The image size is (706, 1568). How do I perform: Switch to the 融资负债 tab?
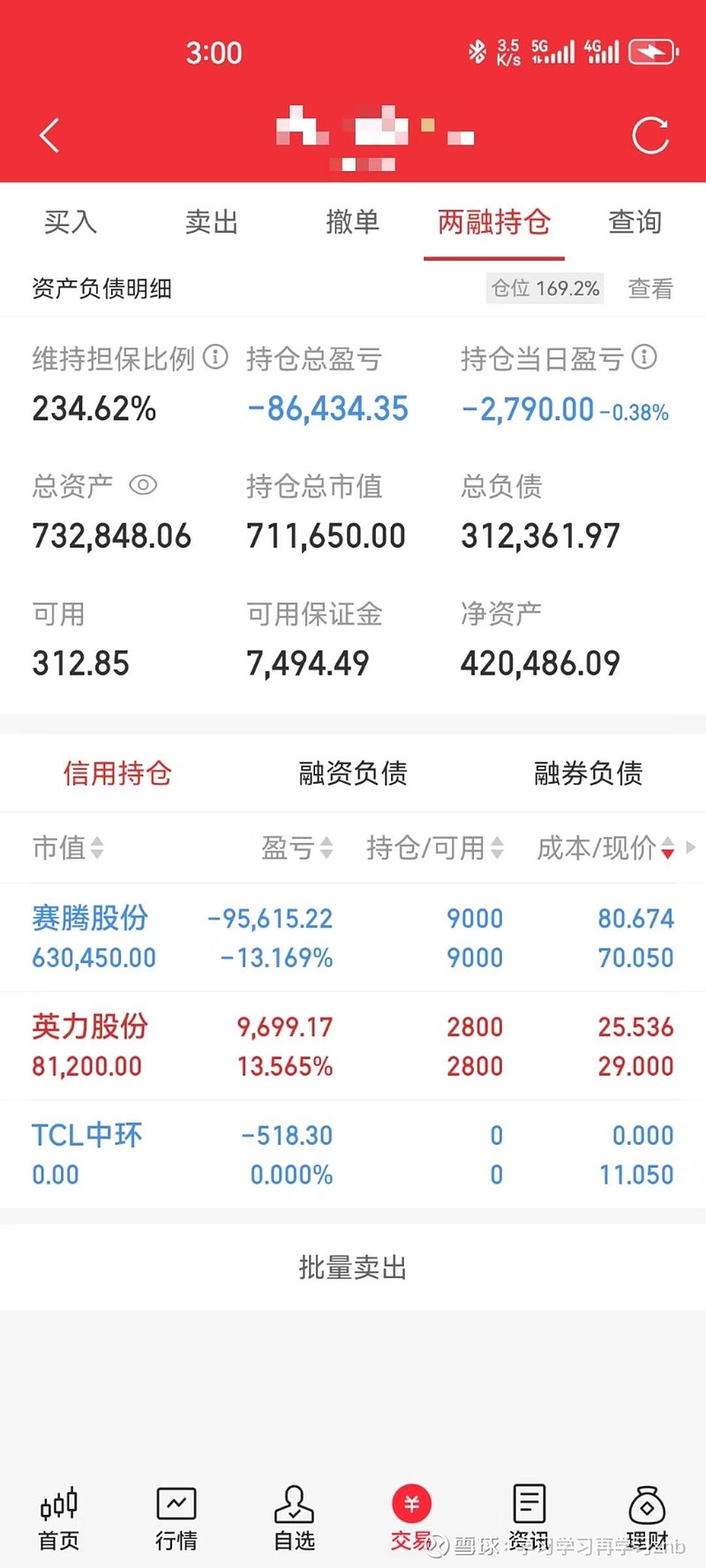tap(352, 773)
